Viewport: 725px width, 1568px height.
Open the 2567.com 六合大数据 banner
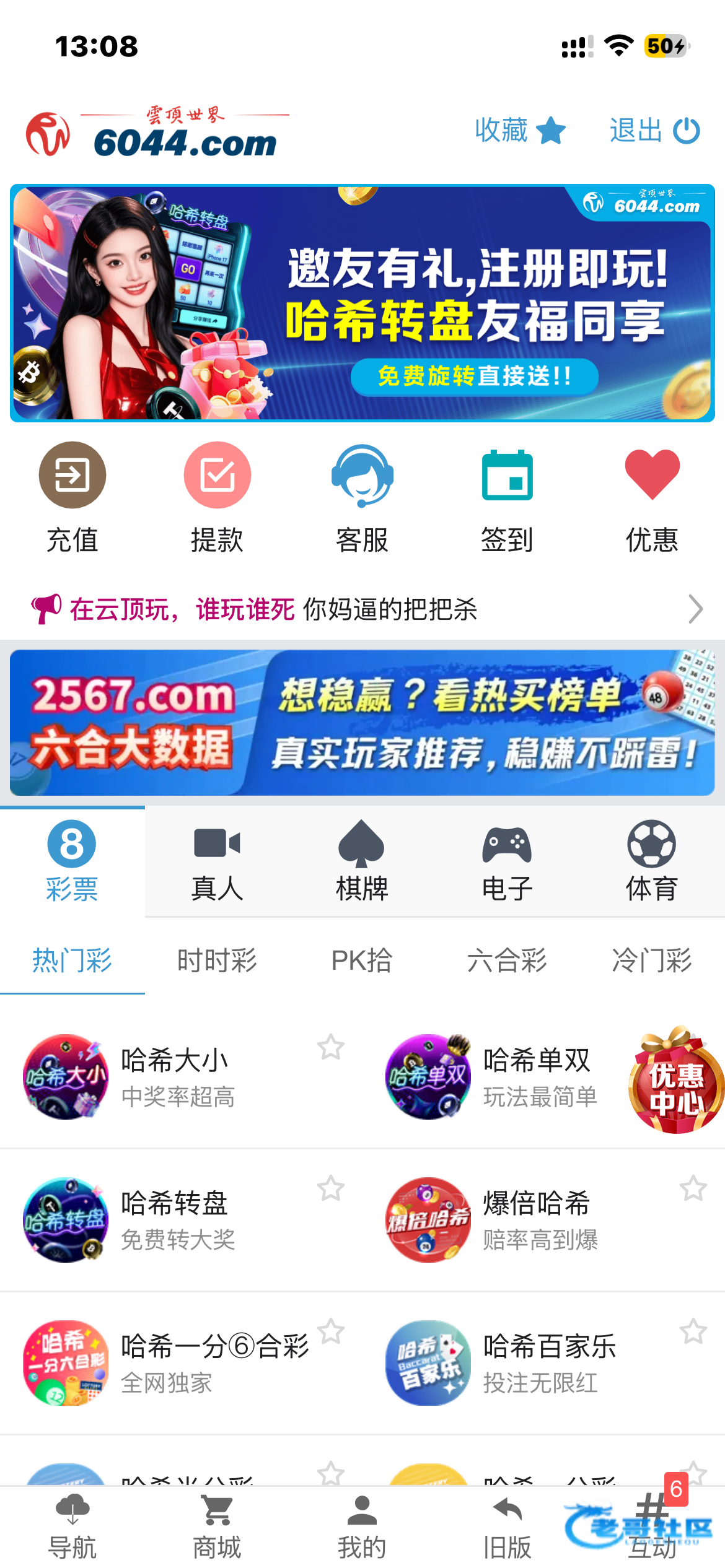coord(362,722)
